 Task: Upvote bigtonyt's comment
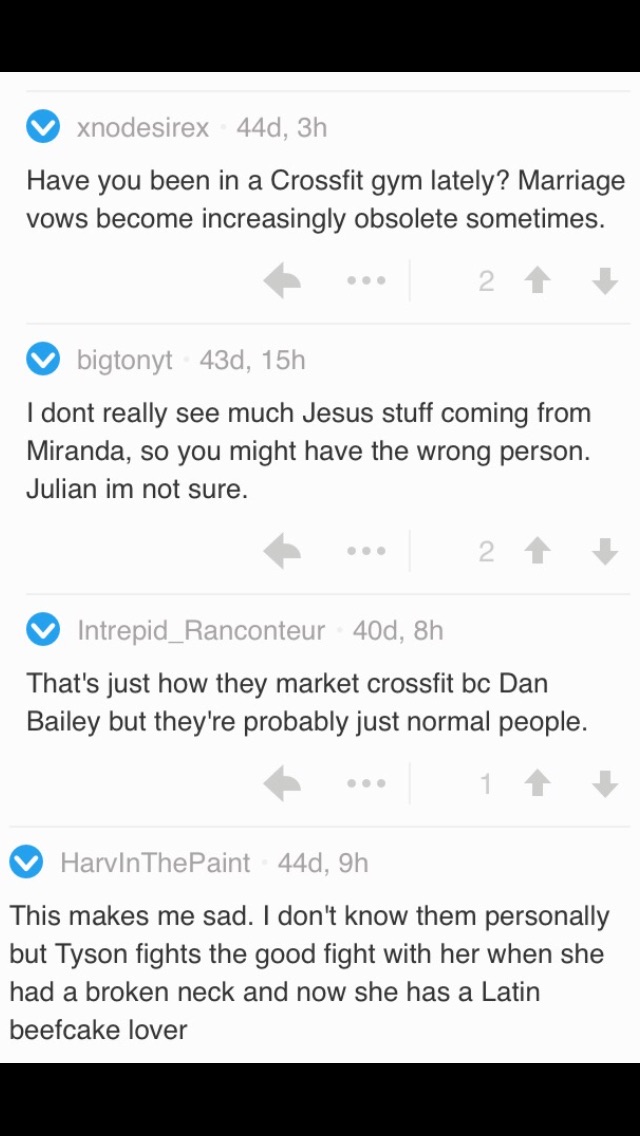[537, 551]
